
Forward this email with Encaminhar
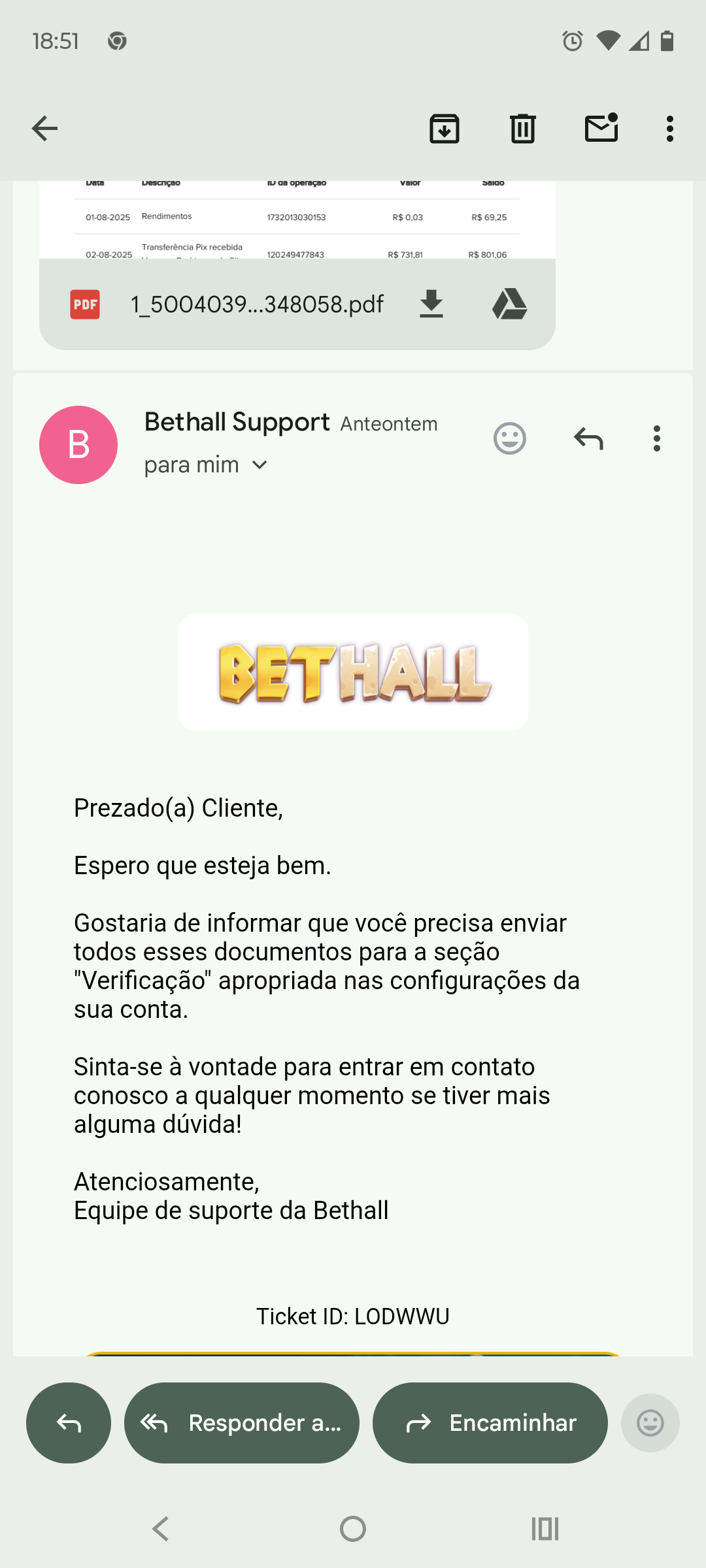[490, 1423]
